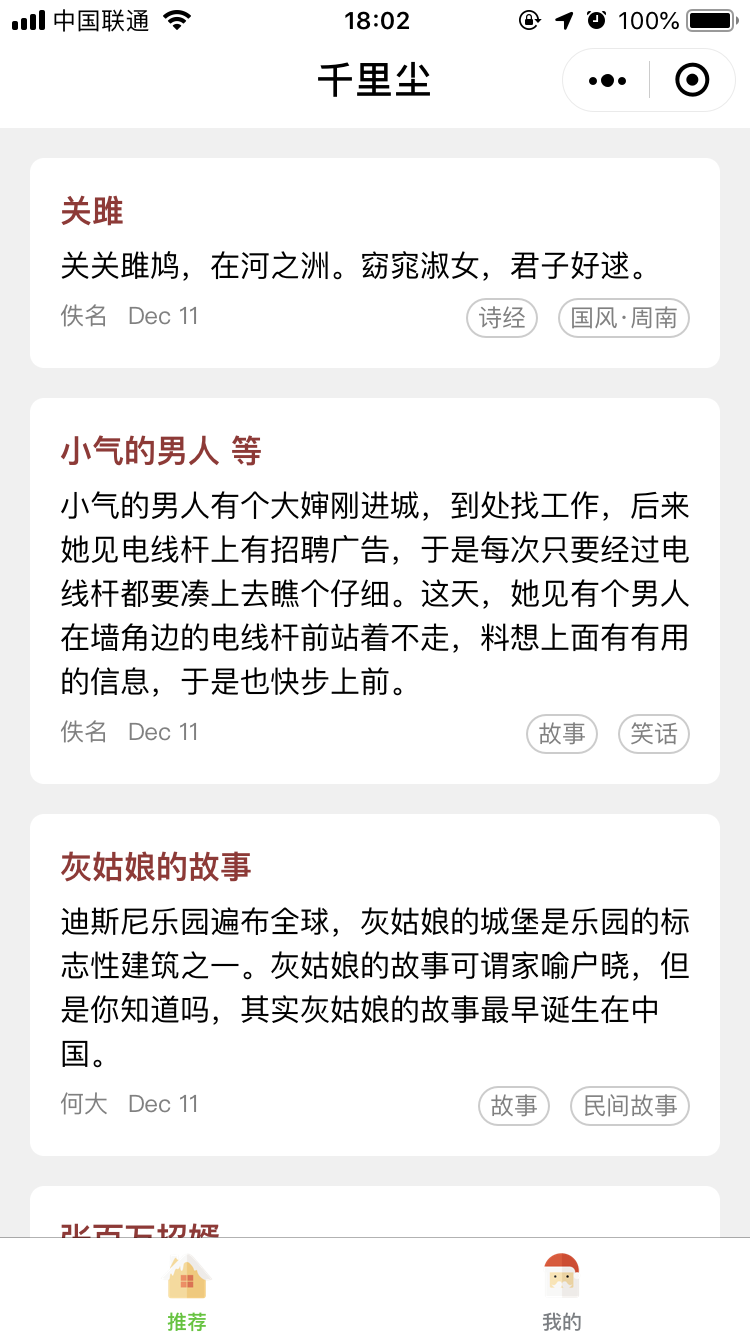Close the mini program with the circle button
Screen dimensions: 750x1334
click(x=692, y=80)
